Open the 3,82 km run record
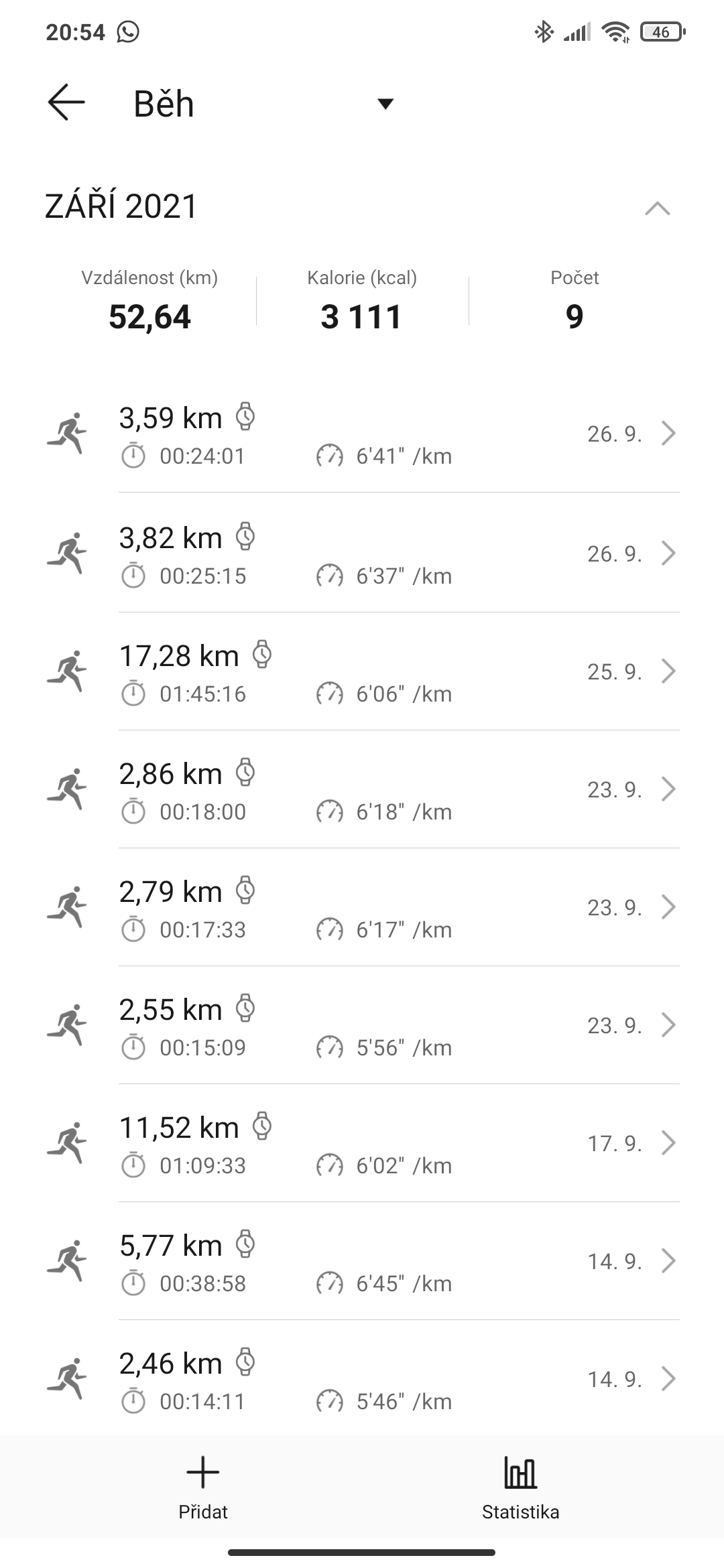The image size is (724, 1568). coord(362,553)
